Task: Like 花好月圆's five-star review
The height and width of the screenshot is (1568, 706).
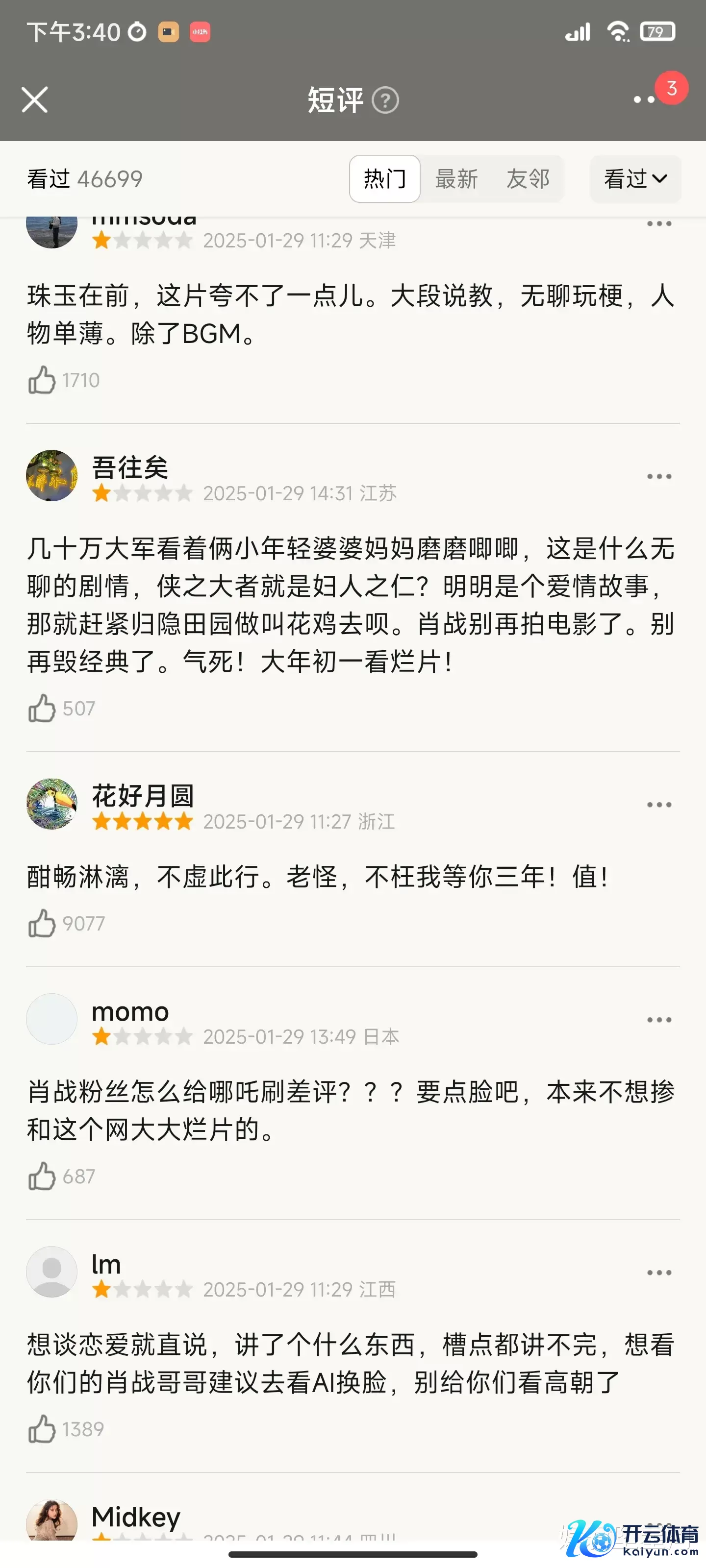Action: point(41,923)
